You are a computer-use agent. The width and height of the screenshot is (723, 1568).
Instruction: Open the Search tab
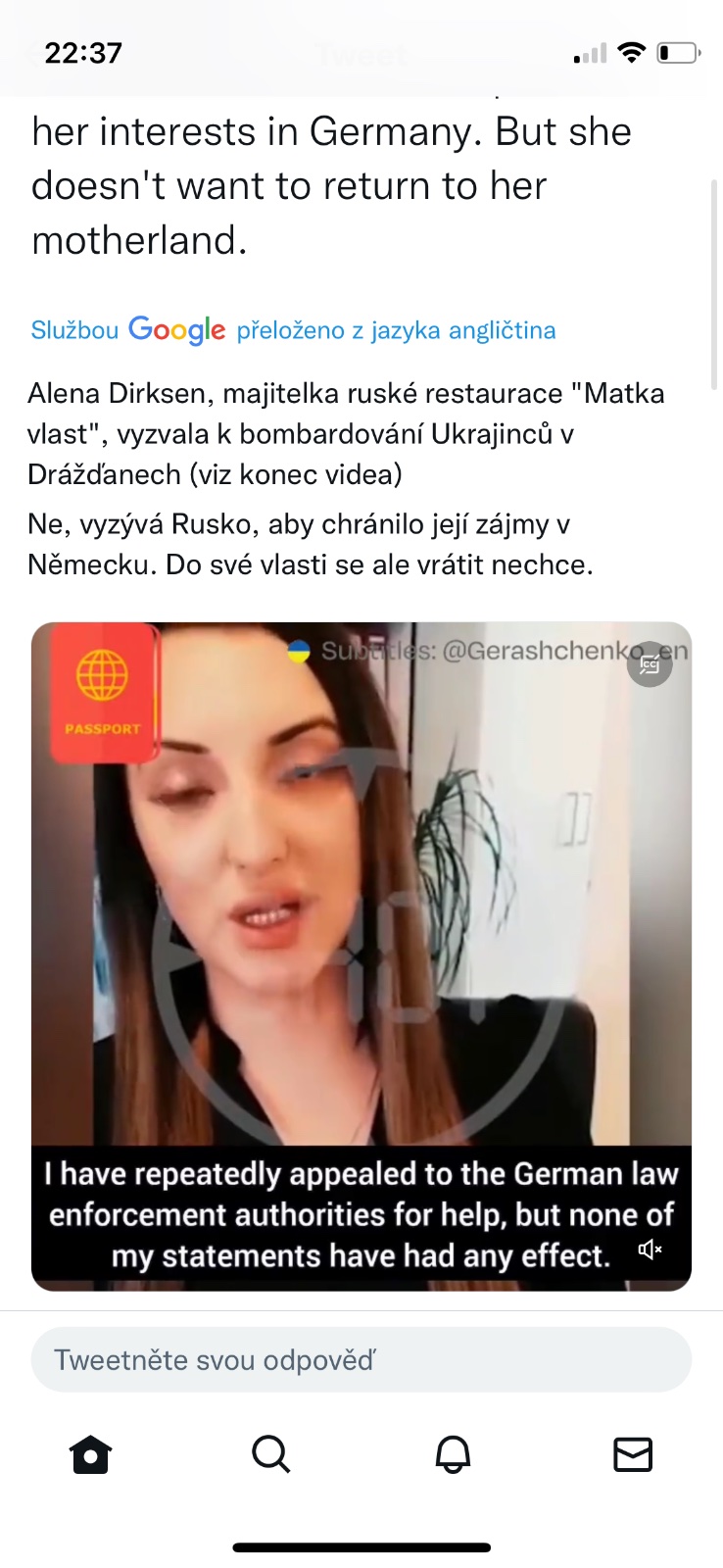270,1454
